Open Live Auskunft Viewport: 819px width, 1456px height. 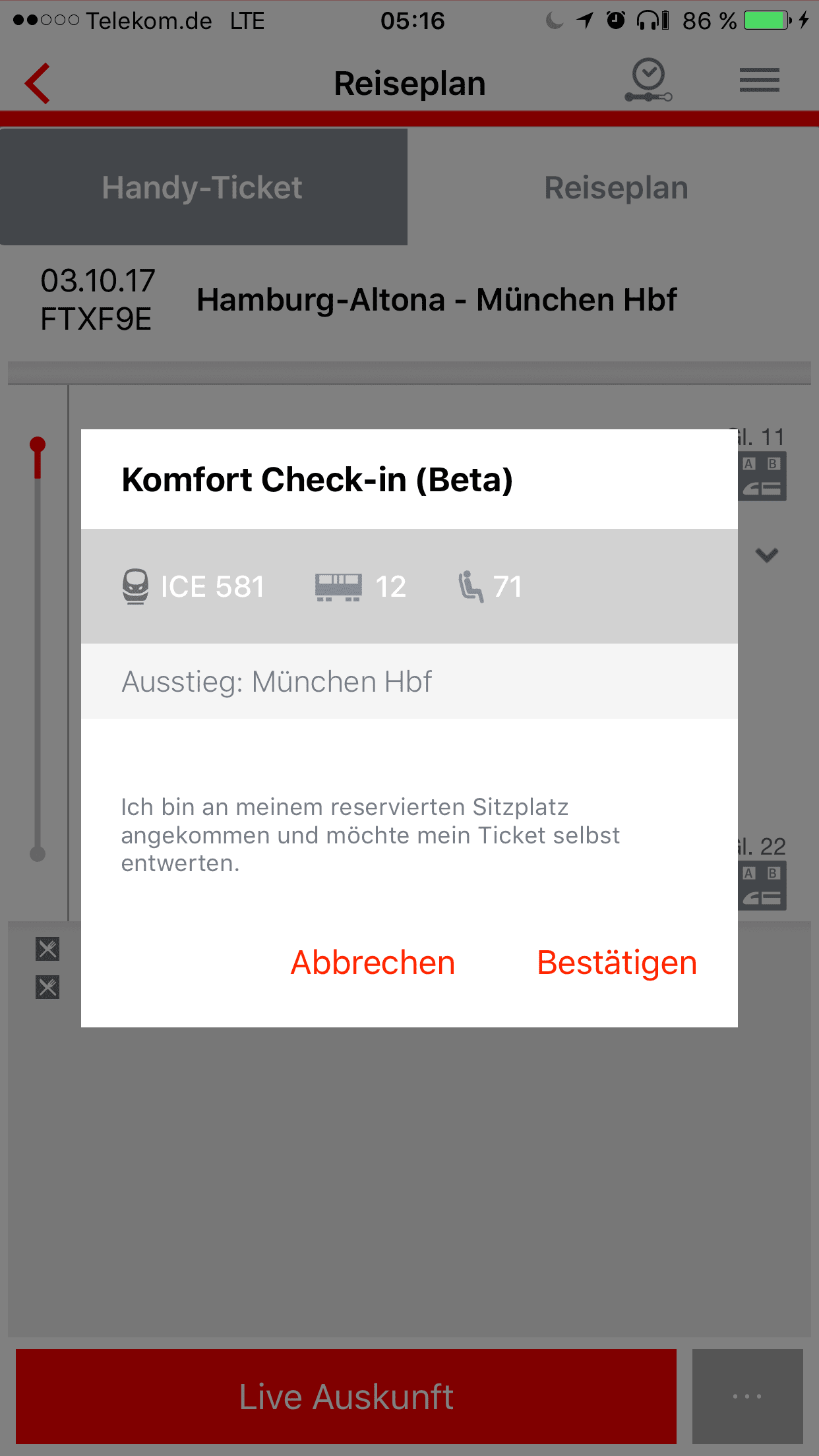click(x=346, y=1396)
